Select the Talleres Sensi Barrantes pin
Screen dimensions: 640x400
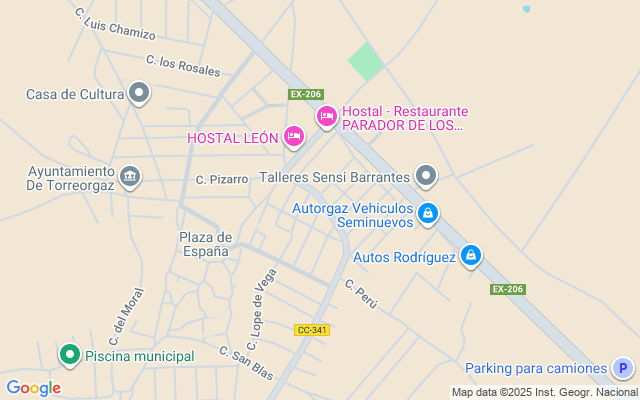[x=426, y=176]
